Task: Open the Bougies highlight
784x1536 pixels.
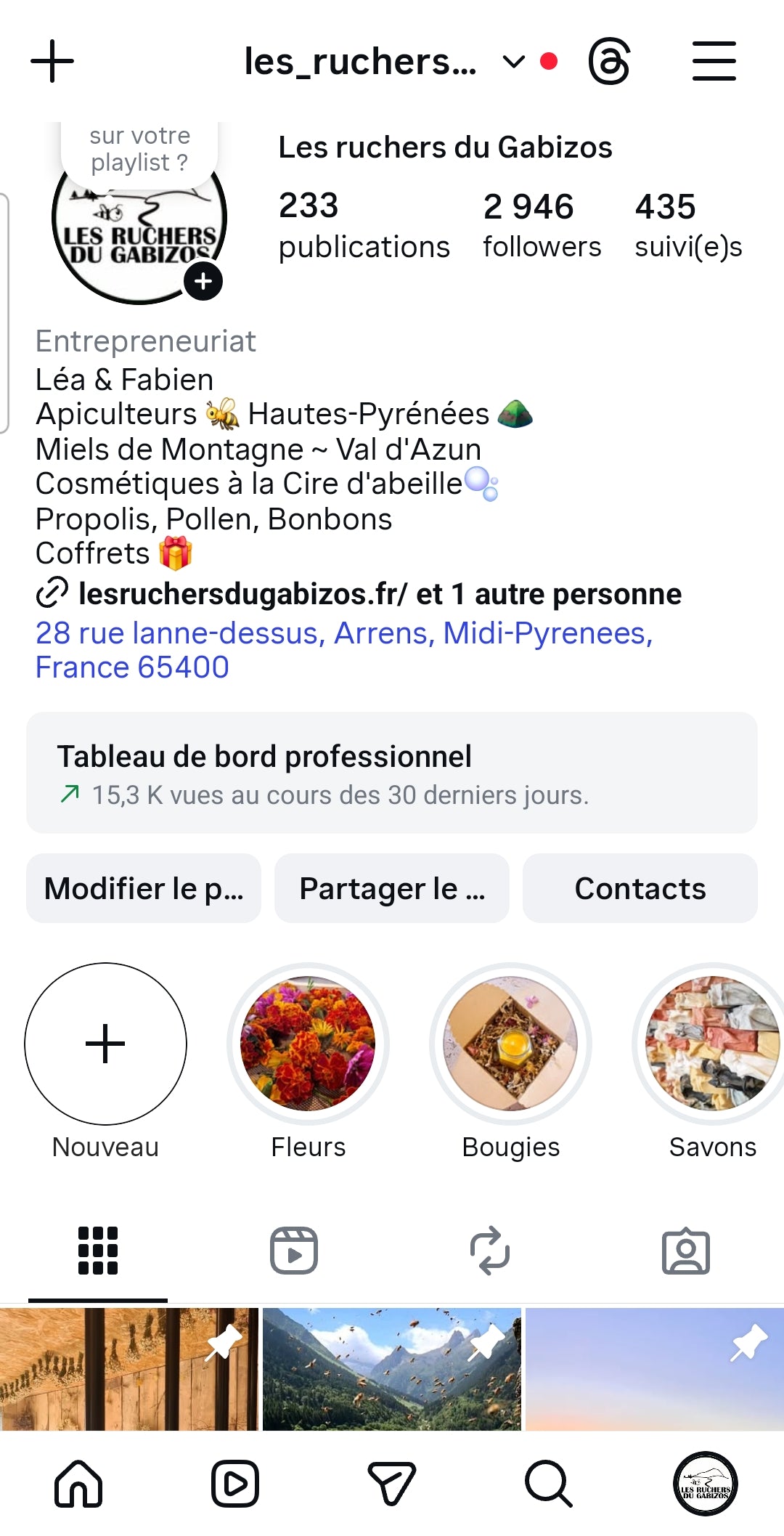Action: [x=510, y=1044]
